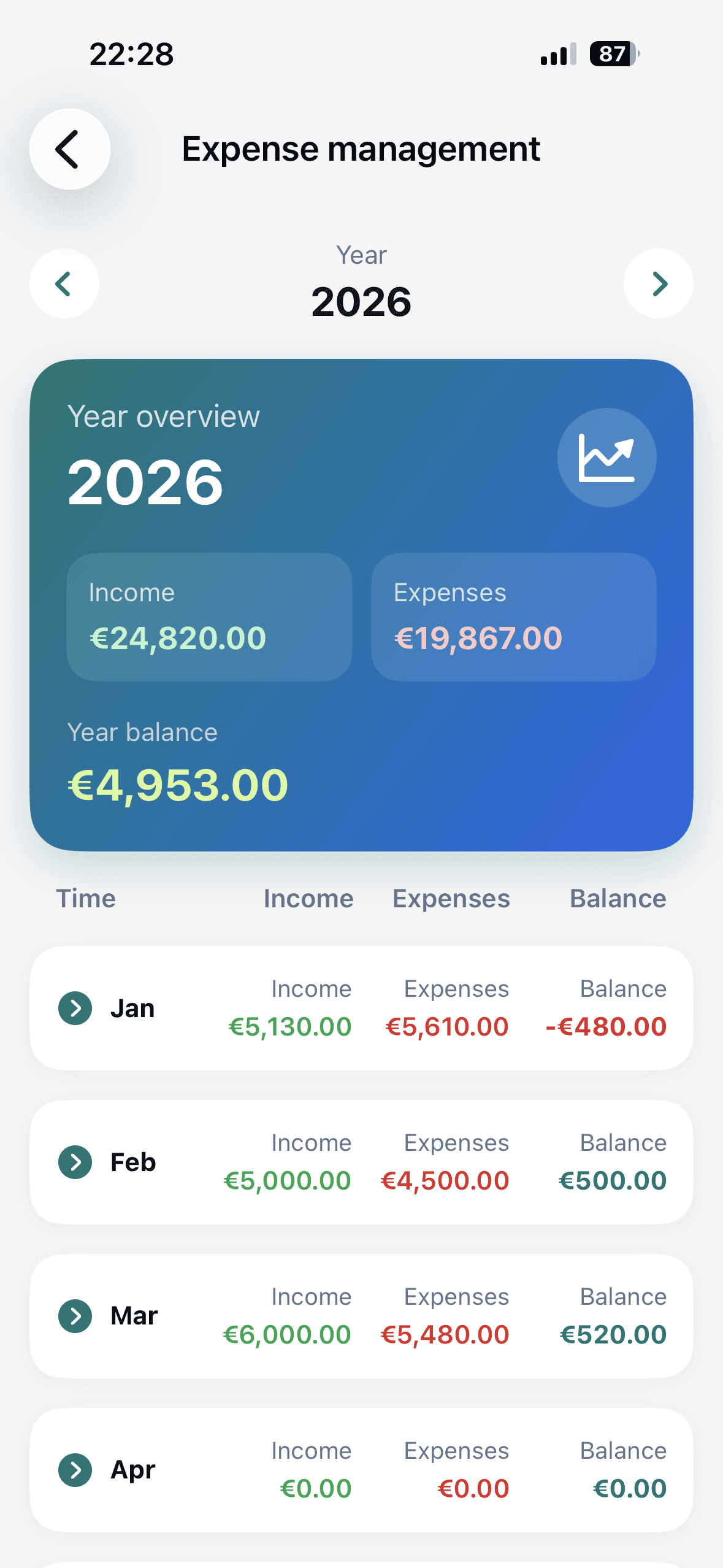Advance to the next year
This screenshot has height=1568, width=723.
coord(659,283)
